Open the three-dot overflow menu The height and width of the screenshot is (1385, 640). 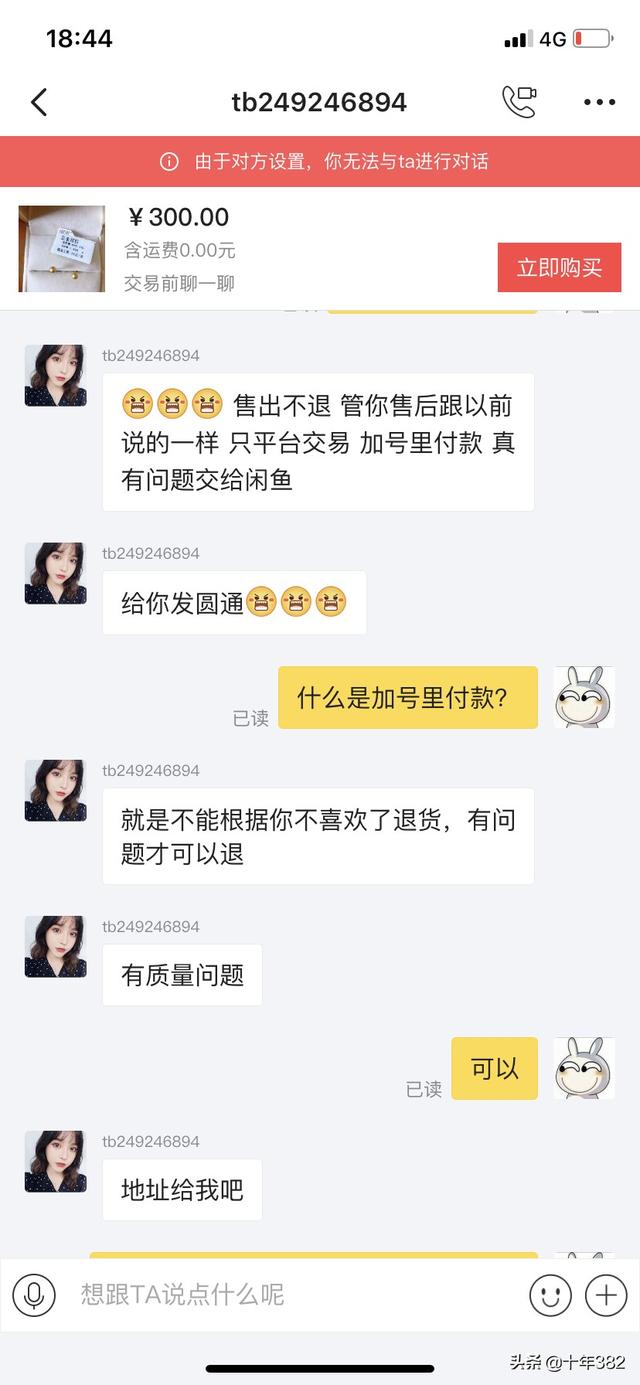pos(599,102)
